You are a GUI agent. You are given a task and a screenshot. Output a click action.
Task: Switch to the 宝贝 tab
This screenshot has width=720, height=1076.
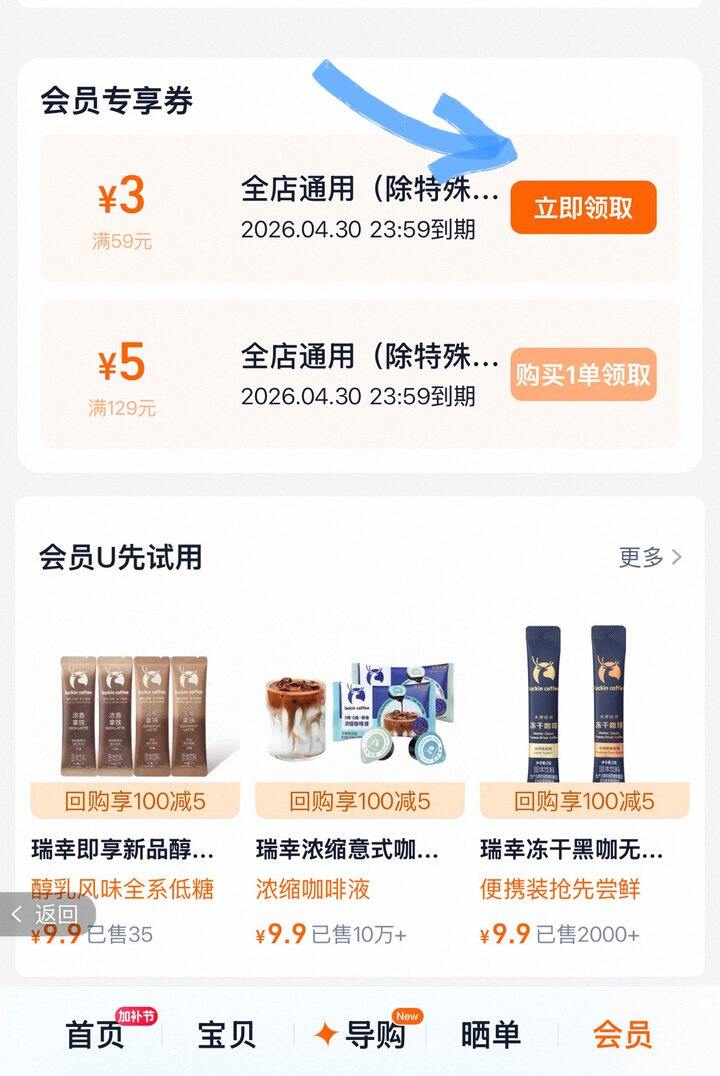(x=226, y=1035)
